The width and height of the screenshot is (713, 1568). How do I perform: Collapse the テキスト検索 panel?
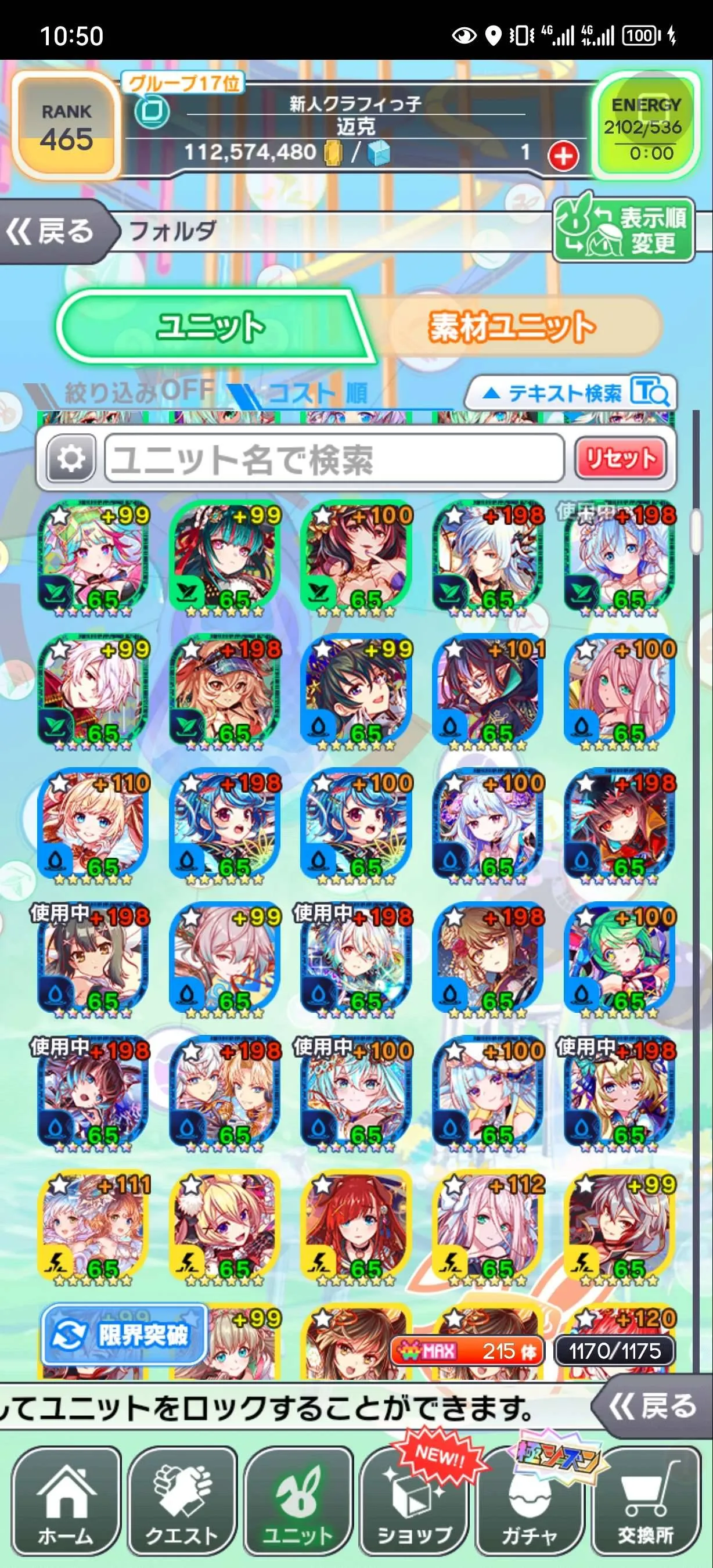tap(570, 393)
